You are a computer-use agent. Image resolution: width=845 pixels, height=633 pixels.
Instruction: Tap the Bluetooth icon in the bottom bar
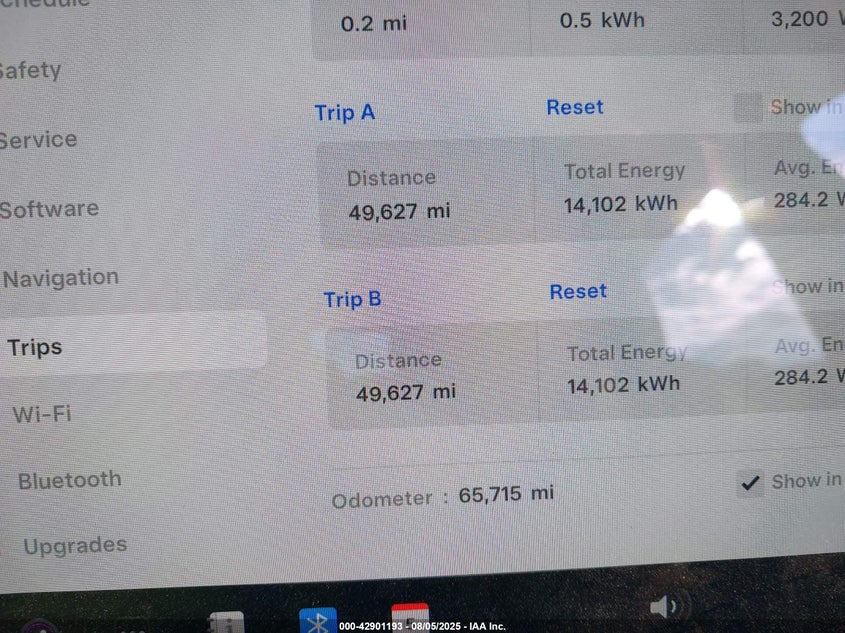(x=318, y=621)
